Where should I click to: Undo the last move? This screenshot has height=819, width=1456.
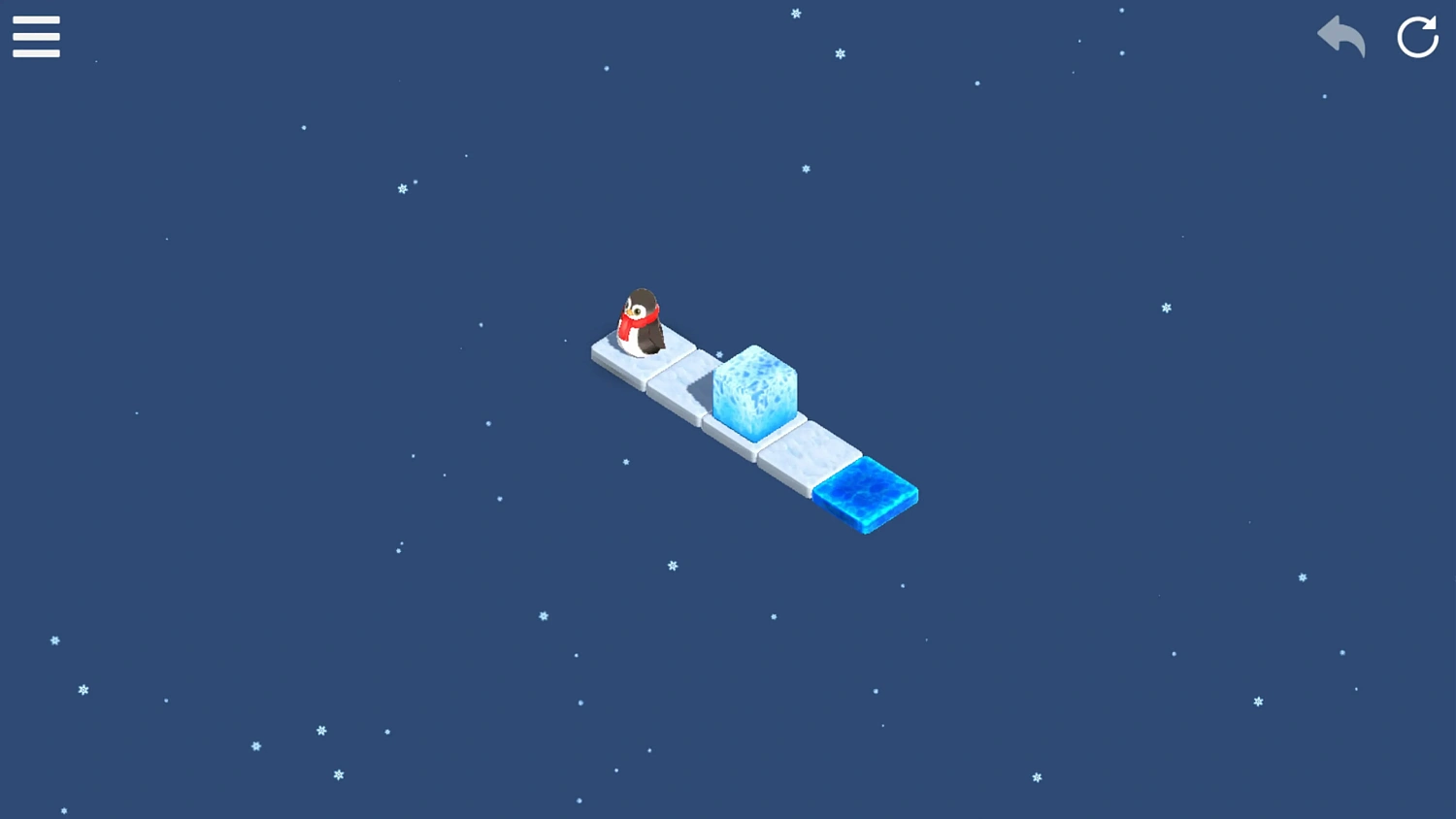point(1341,37)
